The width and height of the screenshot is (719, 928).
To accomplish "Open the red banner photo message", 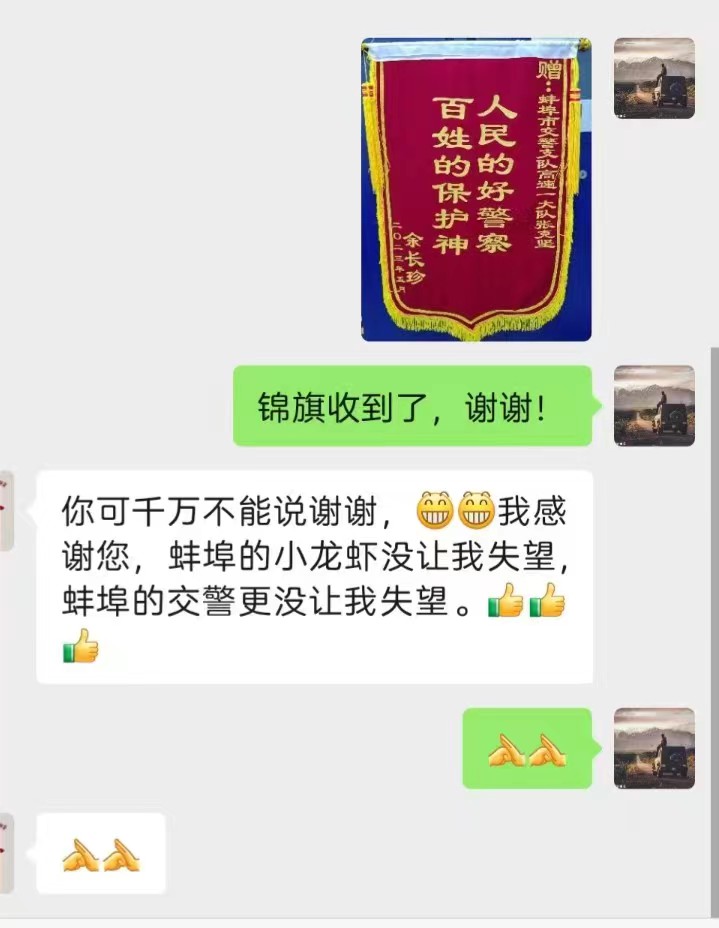I will pyautogui.click(x=476, y=190).
